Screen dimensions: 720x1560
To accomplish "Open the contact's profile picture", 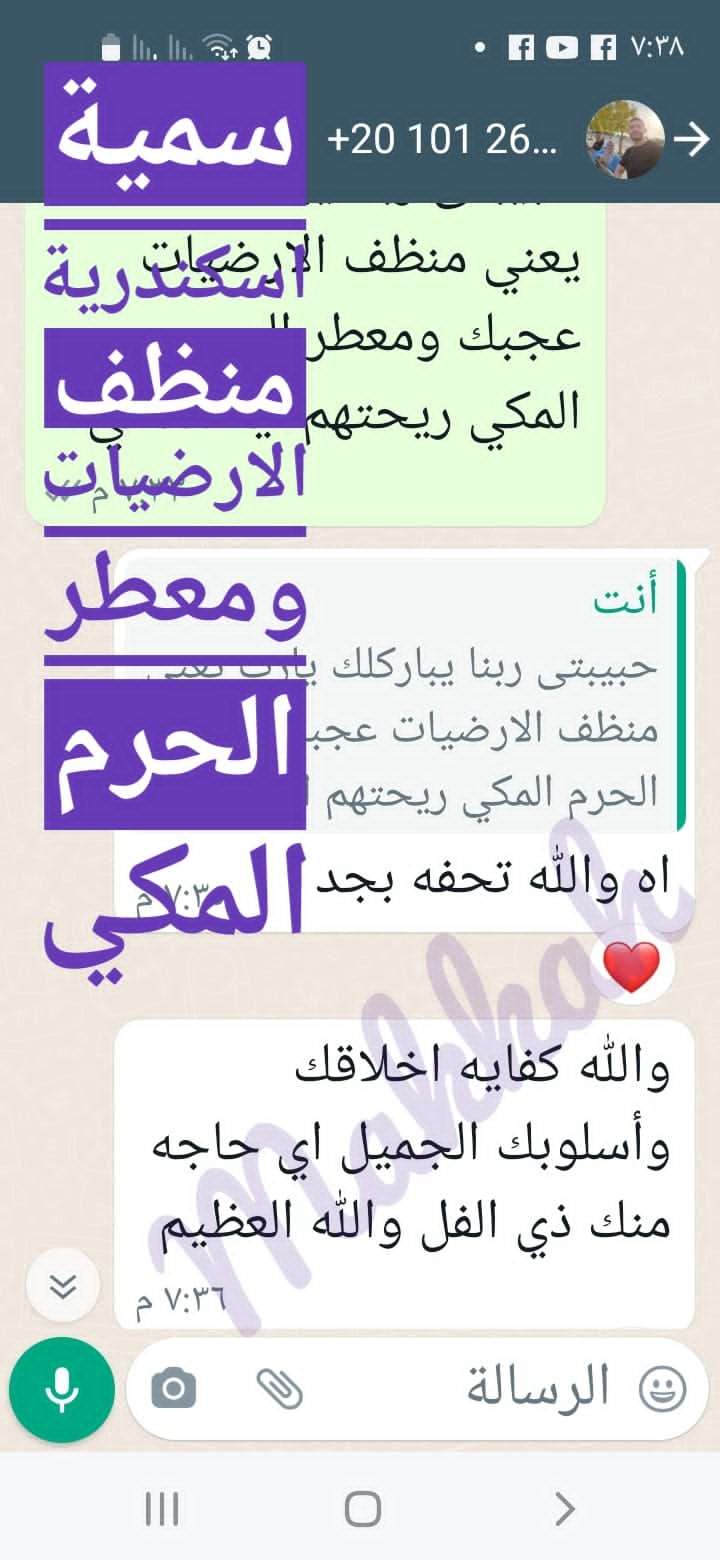I will pos(625,141).
